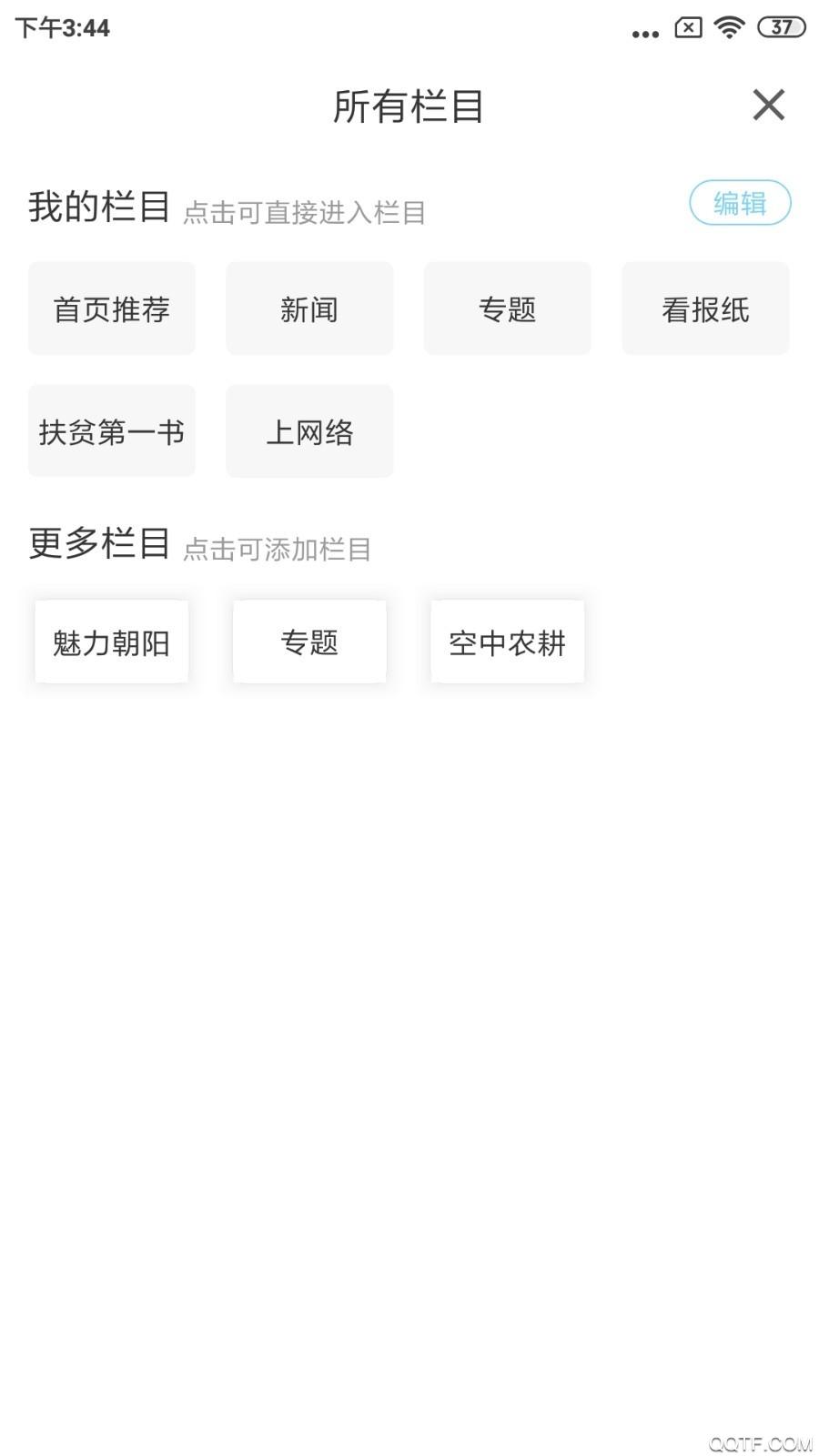This screenshot has height=1456, width=819.
Task: Tap the hint text 点击可添加栏目
Action: (x=276, y=548)
